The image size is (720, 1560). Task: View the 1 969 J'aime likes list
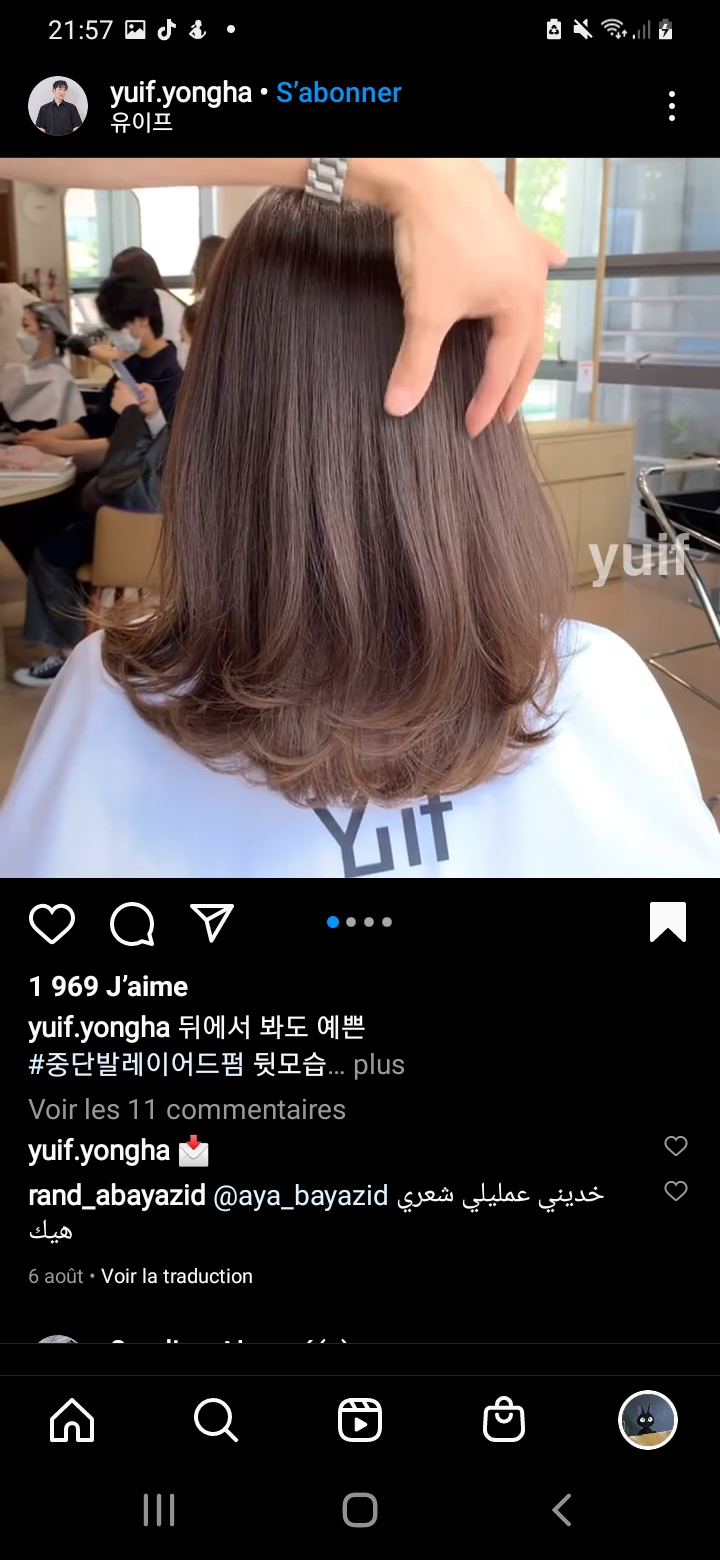(x=108, y=987)
